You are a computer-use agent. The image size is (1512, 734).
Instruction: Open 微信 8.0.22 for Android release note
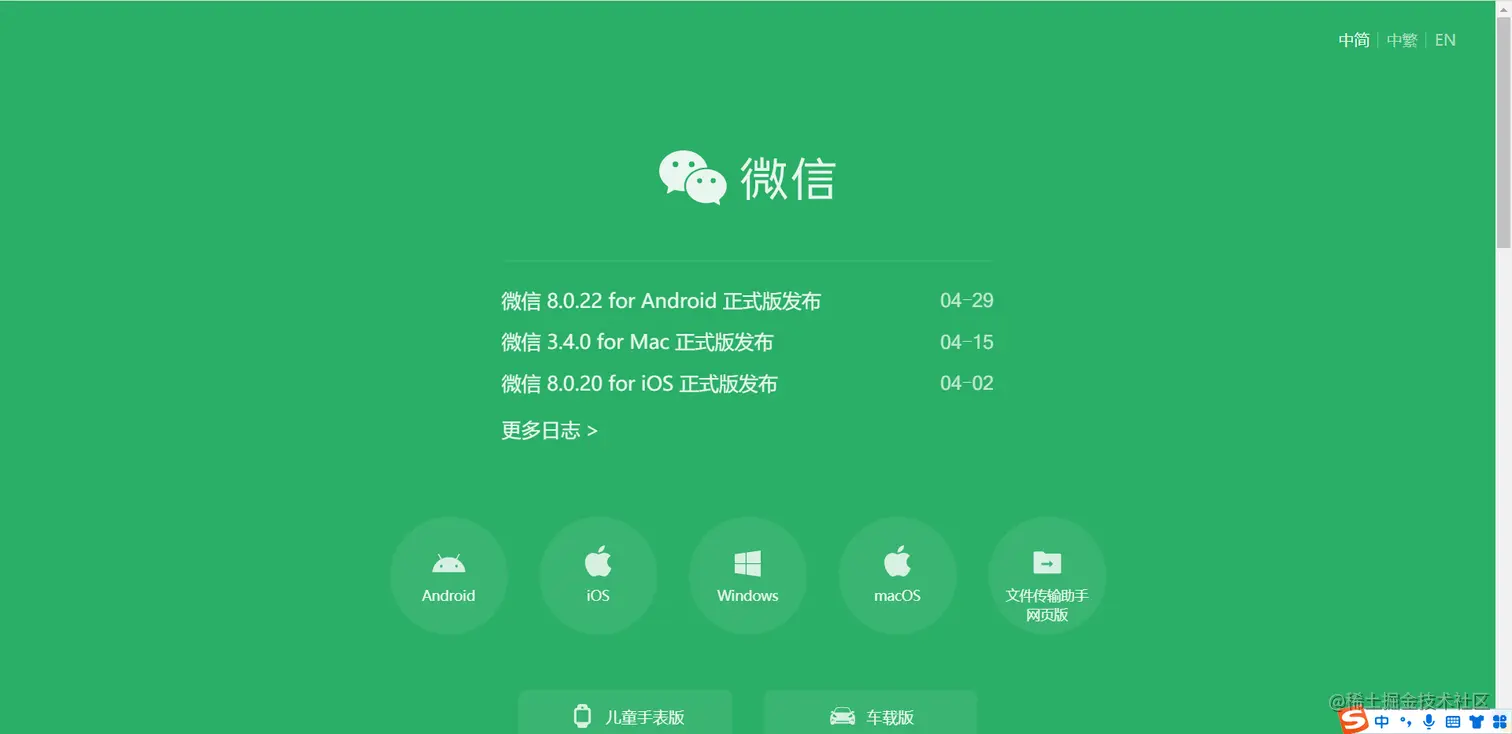(661, 301)
